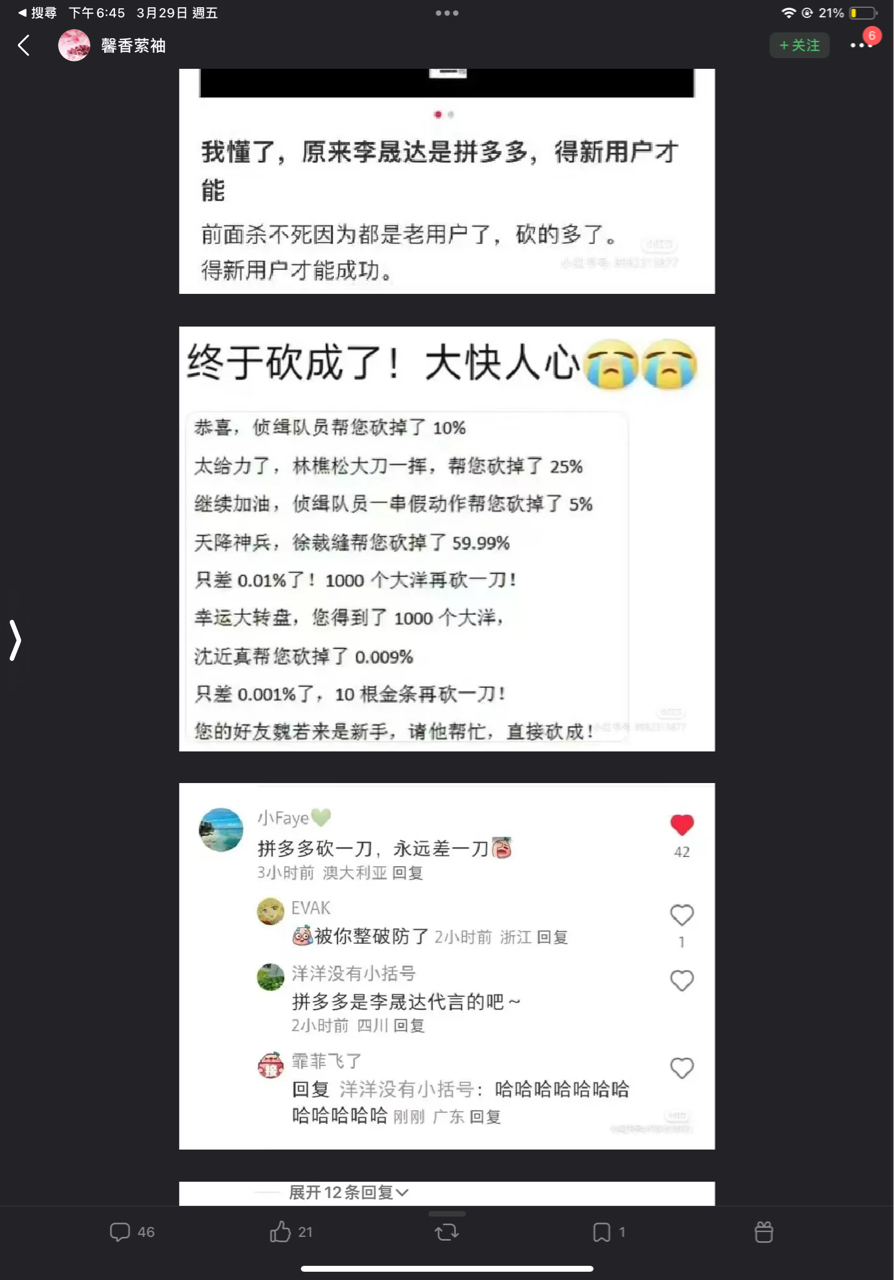Open the gift icon in the bottom bar
Viewport: 894px width, 1280px height.
764,1232
